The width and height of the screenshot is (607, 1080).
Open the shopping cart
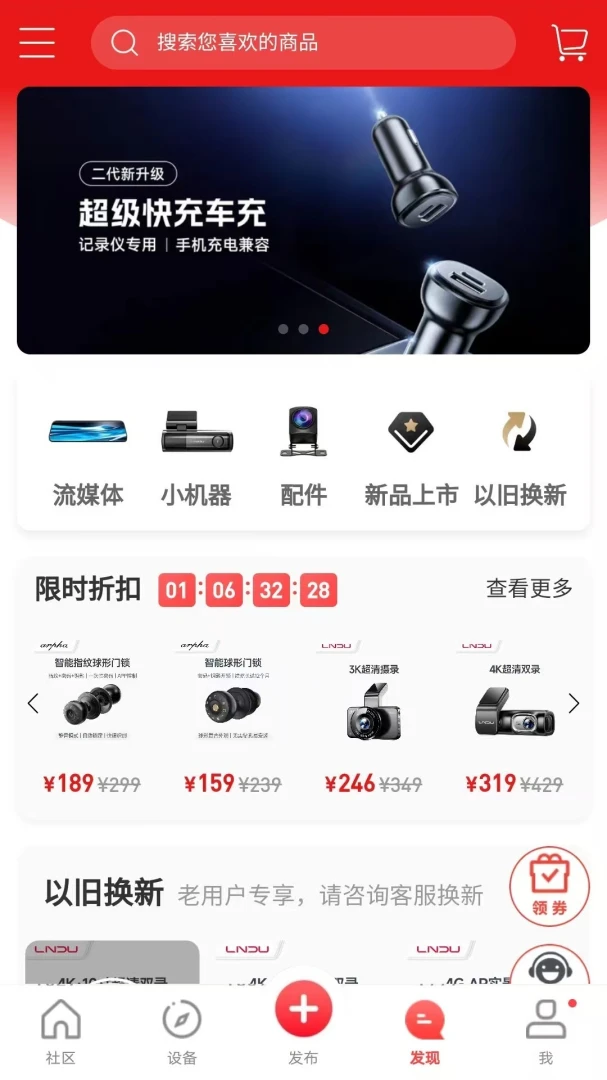[569, 43]
